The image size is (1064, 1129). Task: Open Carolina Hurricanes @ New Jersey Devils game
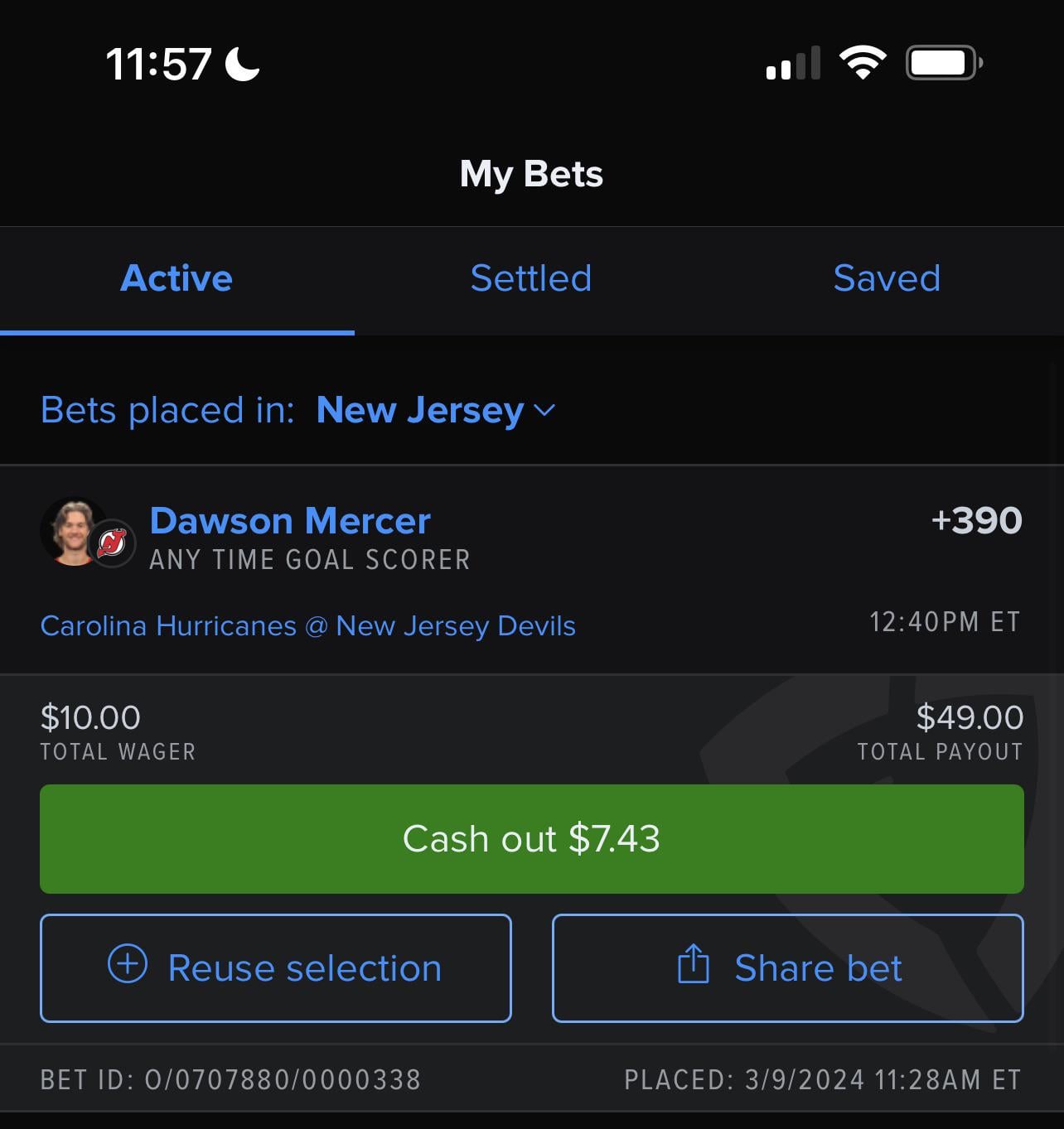307,626
